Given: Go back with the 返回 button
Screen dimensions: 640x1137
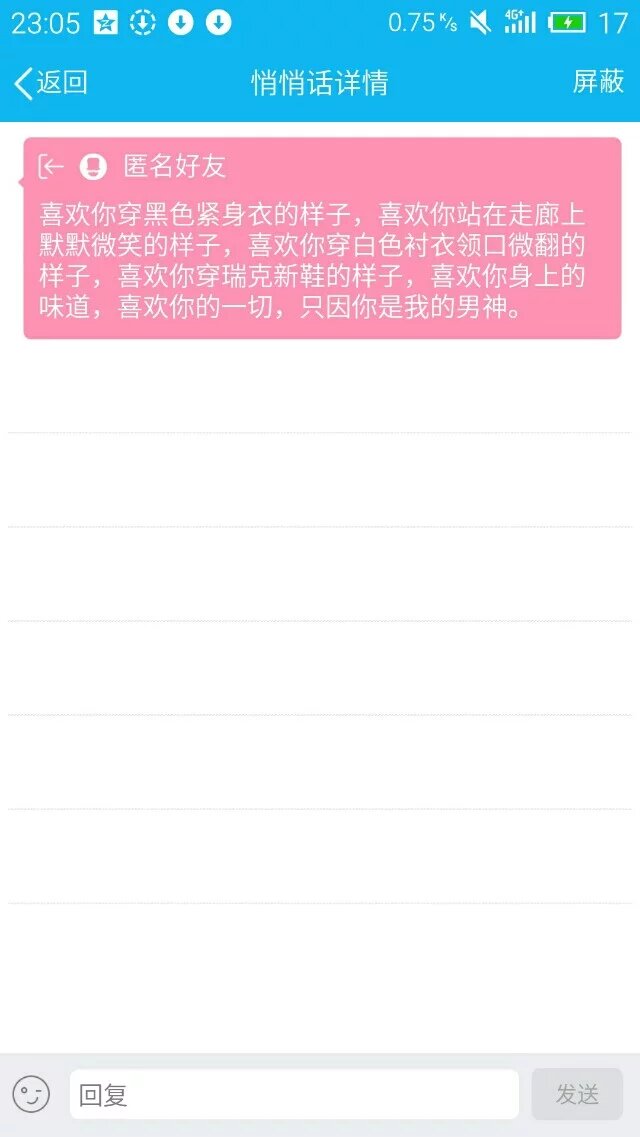Looking at the screenshot, I should tap(52, 83).
